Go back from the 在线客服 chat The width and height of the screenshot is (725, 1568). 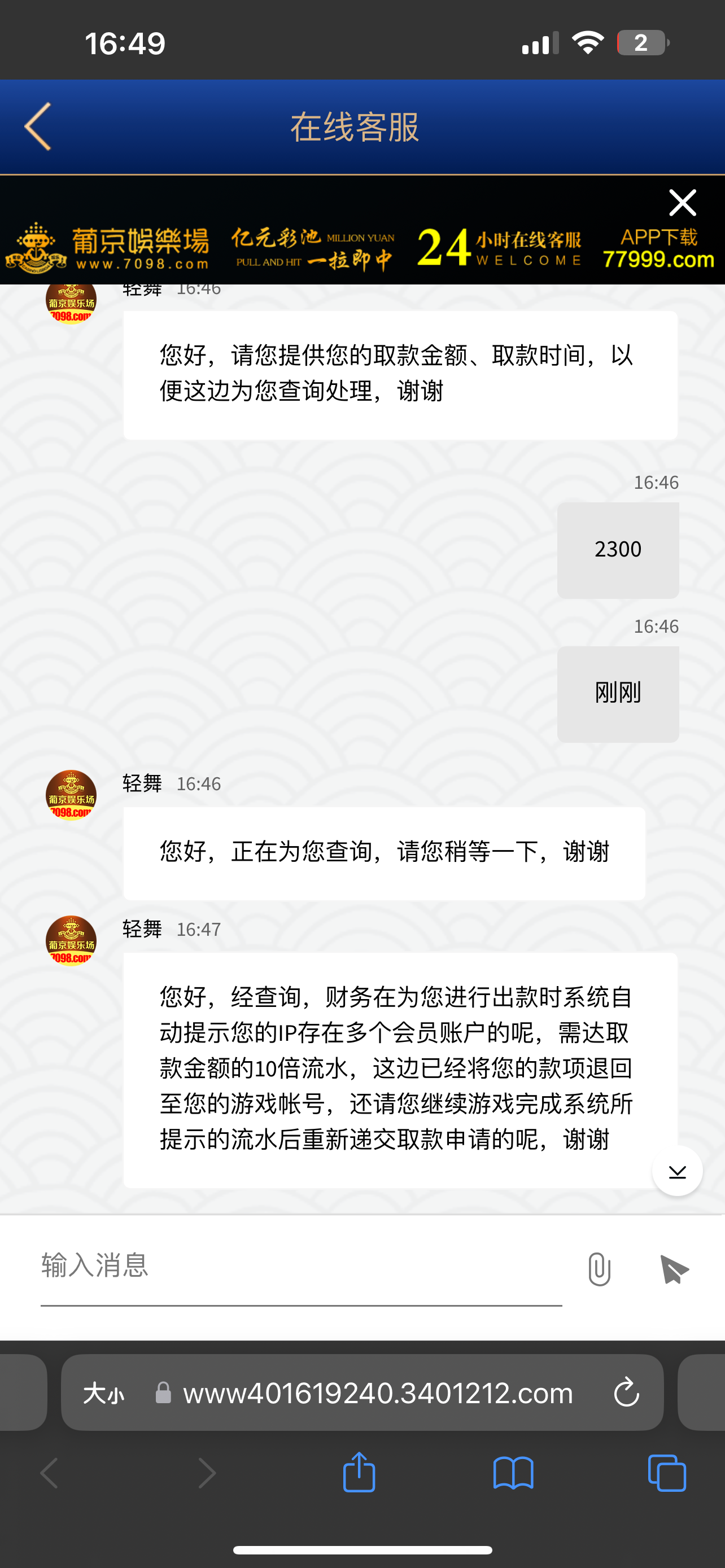[x=38, y=126]
